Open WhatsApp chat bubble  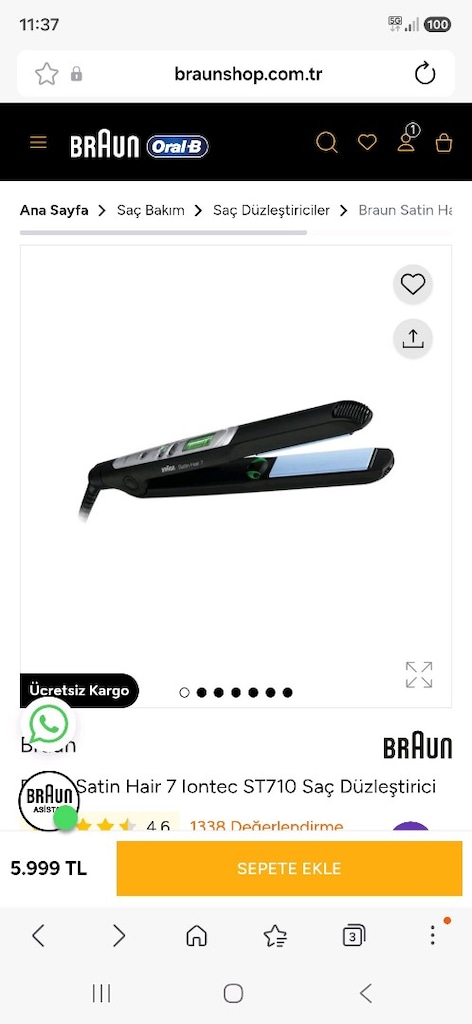pos(48,724)
